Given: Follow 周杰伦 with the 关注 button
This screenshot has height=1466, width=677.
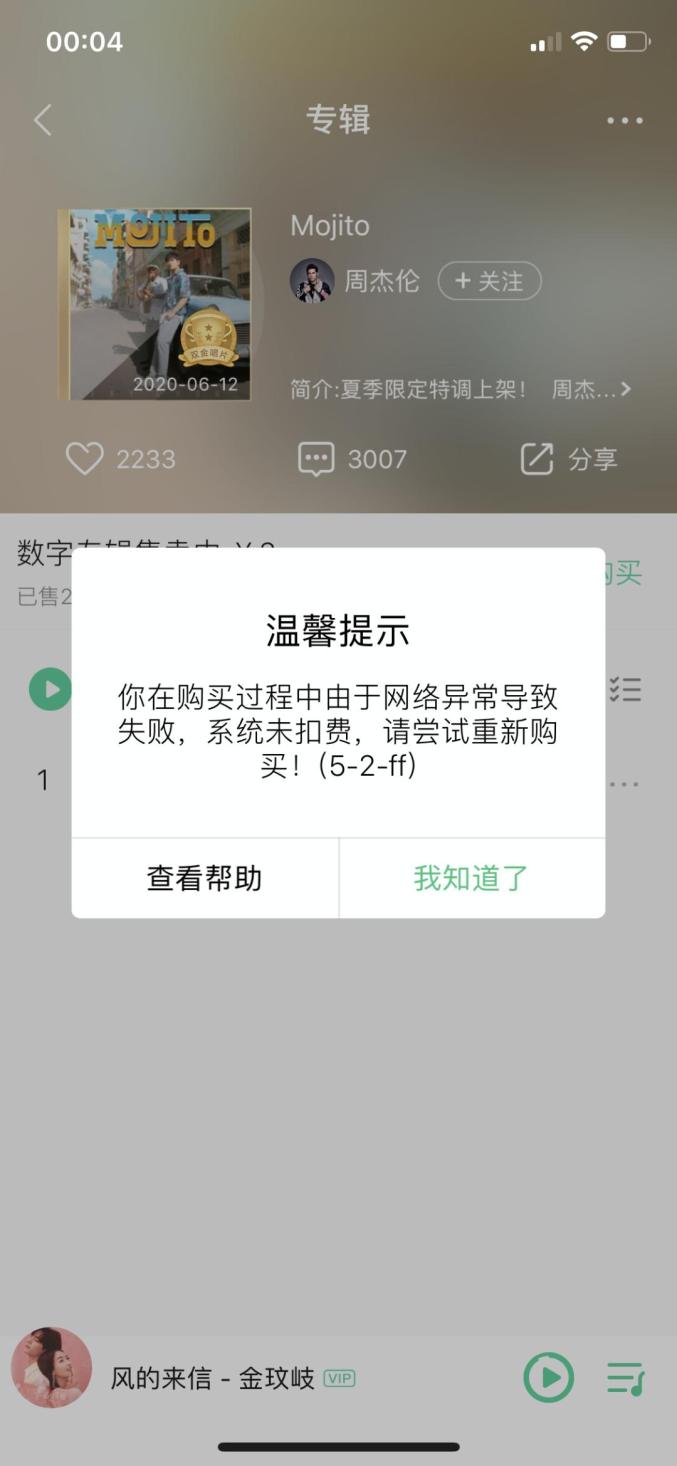Looking at the screenshot, I should click(x=489, y=281).
